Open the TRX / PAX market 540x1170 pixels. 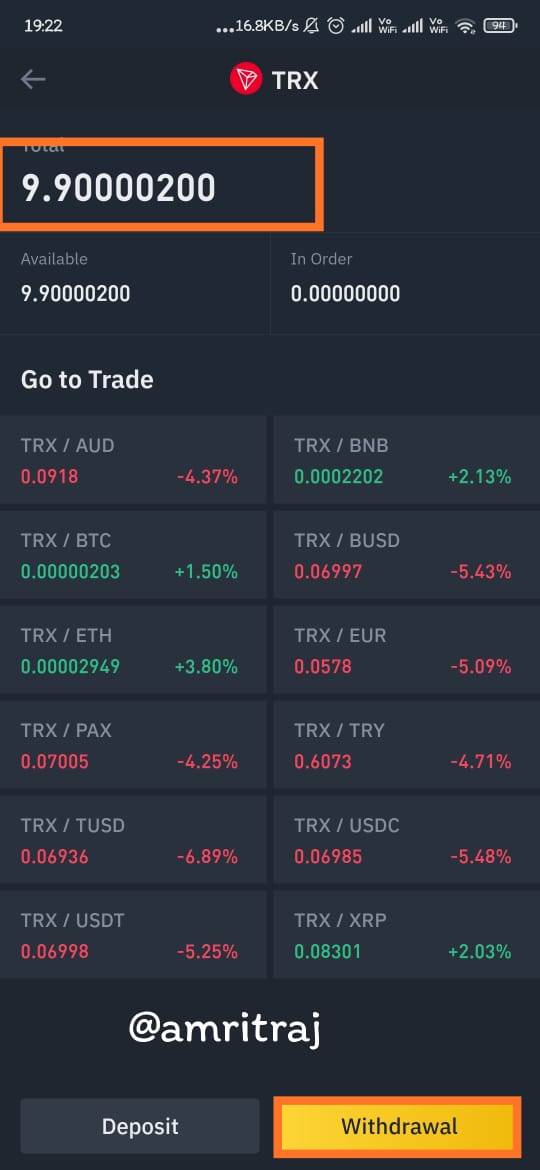click(x=133, y=744)
